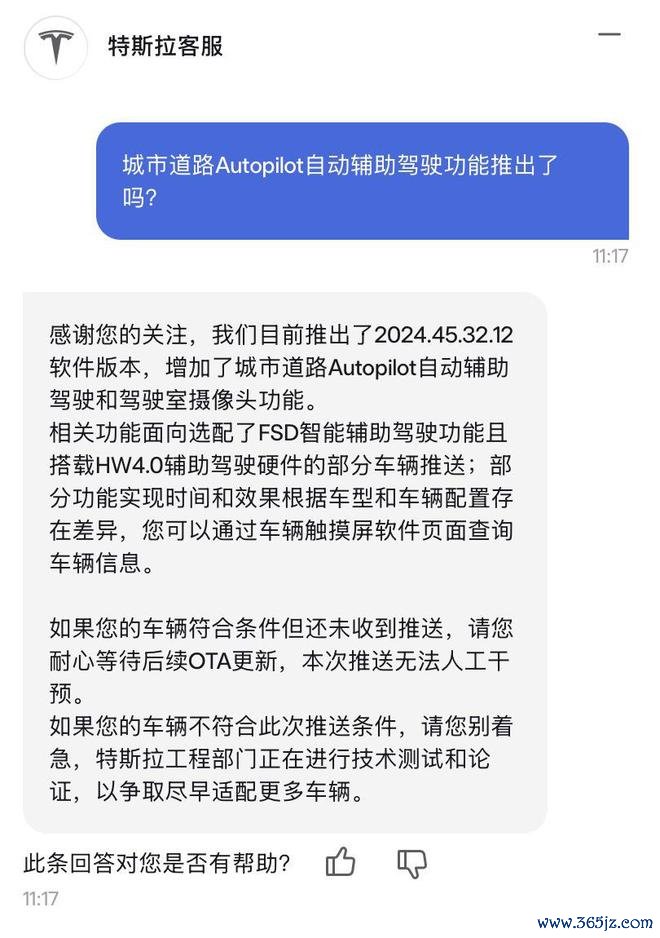Mark the answer as unhelpful (thumbs down)
Image resolution: width=660 pixels, height=938 pixels.
click(412, 863)
